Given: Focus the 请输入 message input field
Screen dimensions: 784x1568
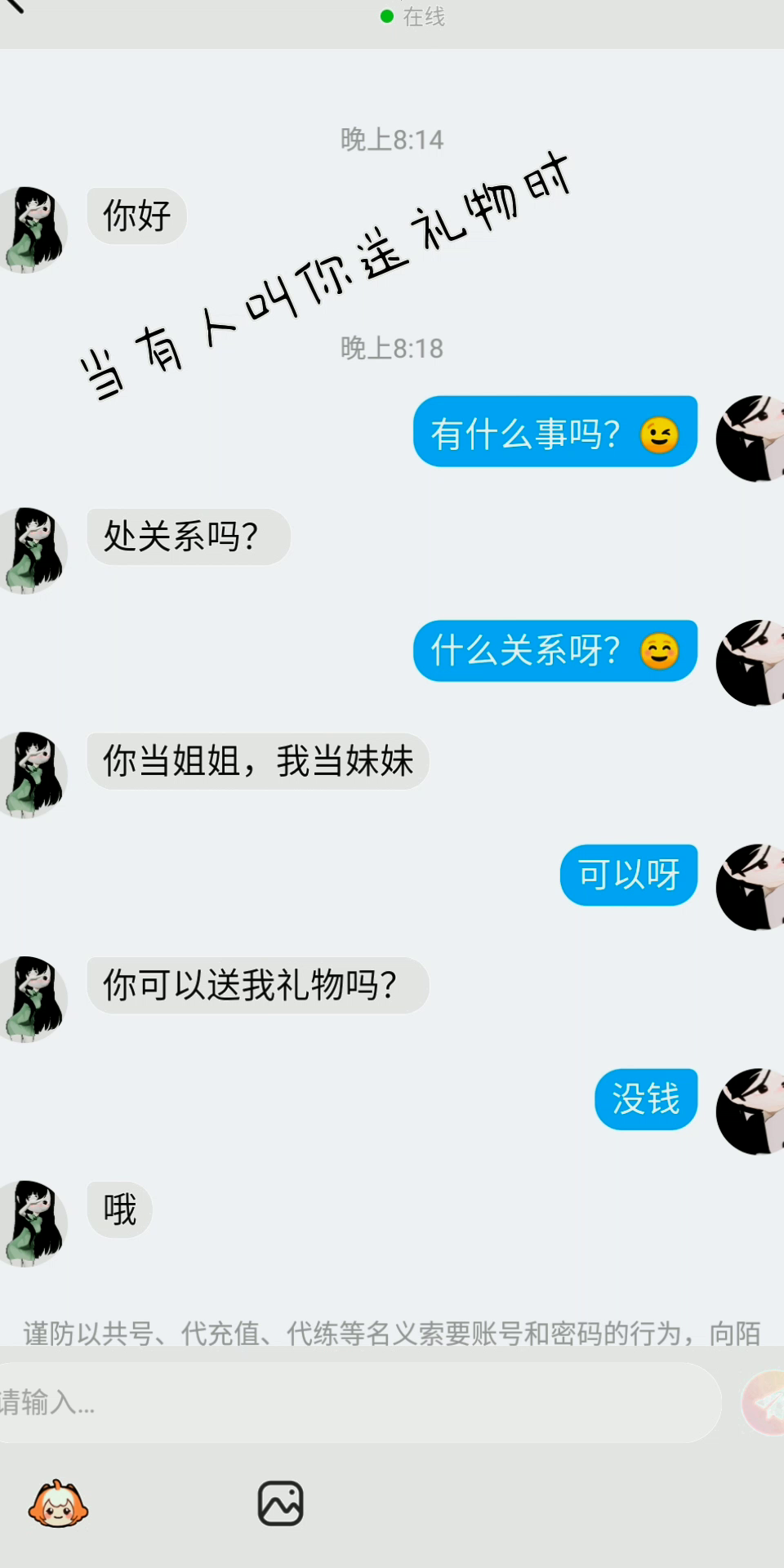Looking at the screenshot, I should 359,1403.
